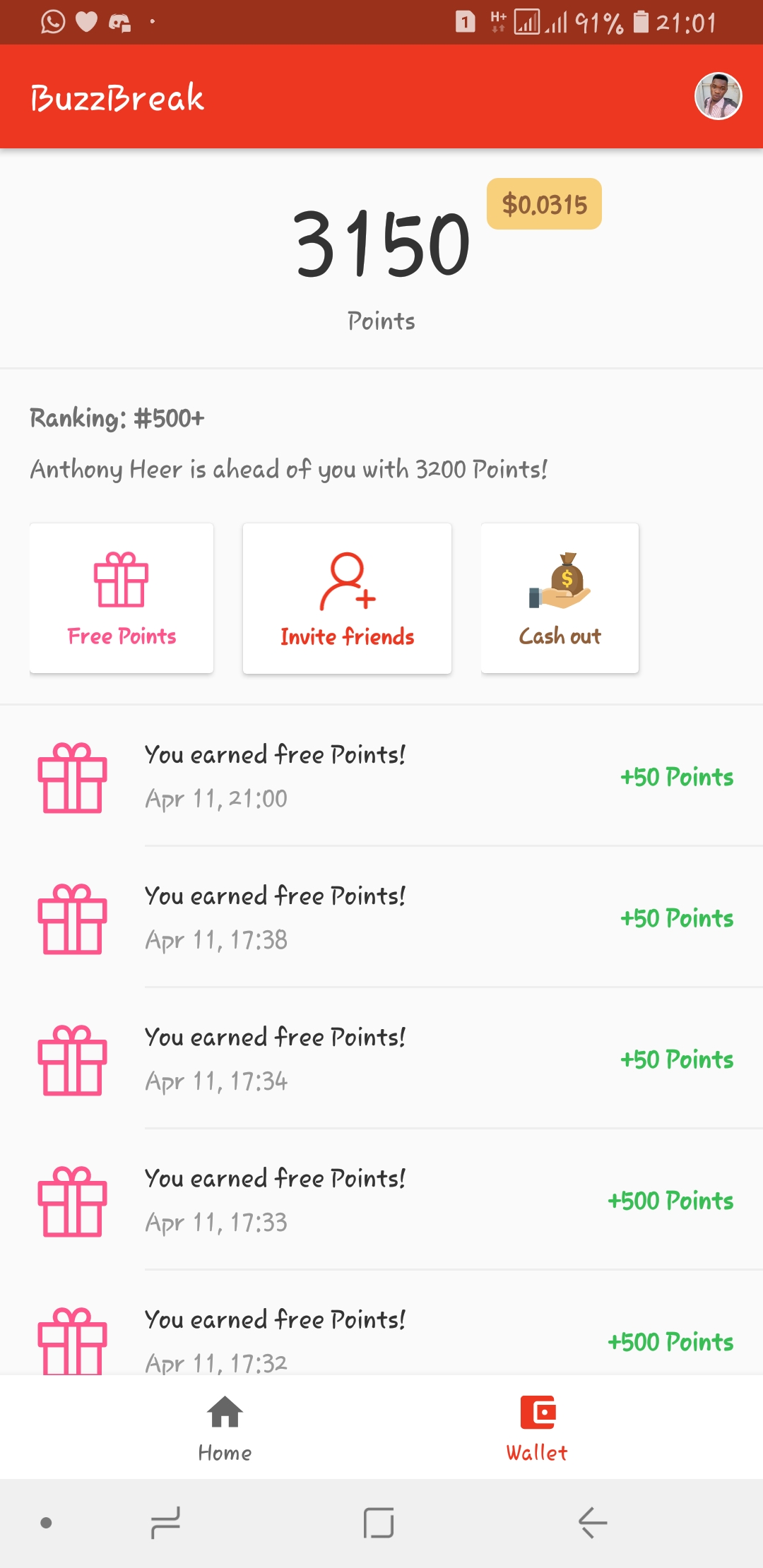Select the Cash out option

(x=560, y=598)
